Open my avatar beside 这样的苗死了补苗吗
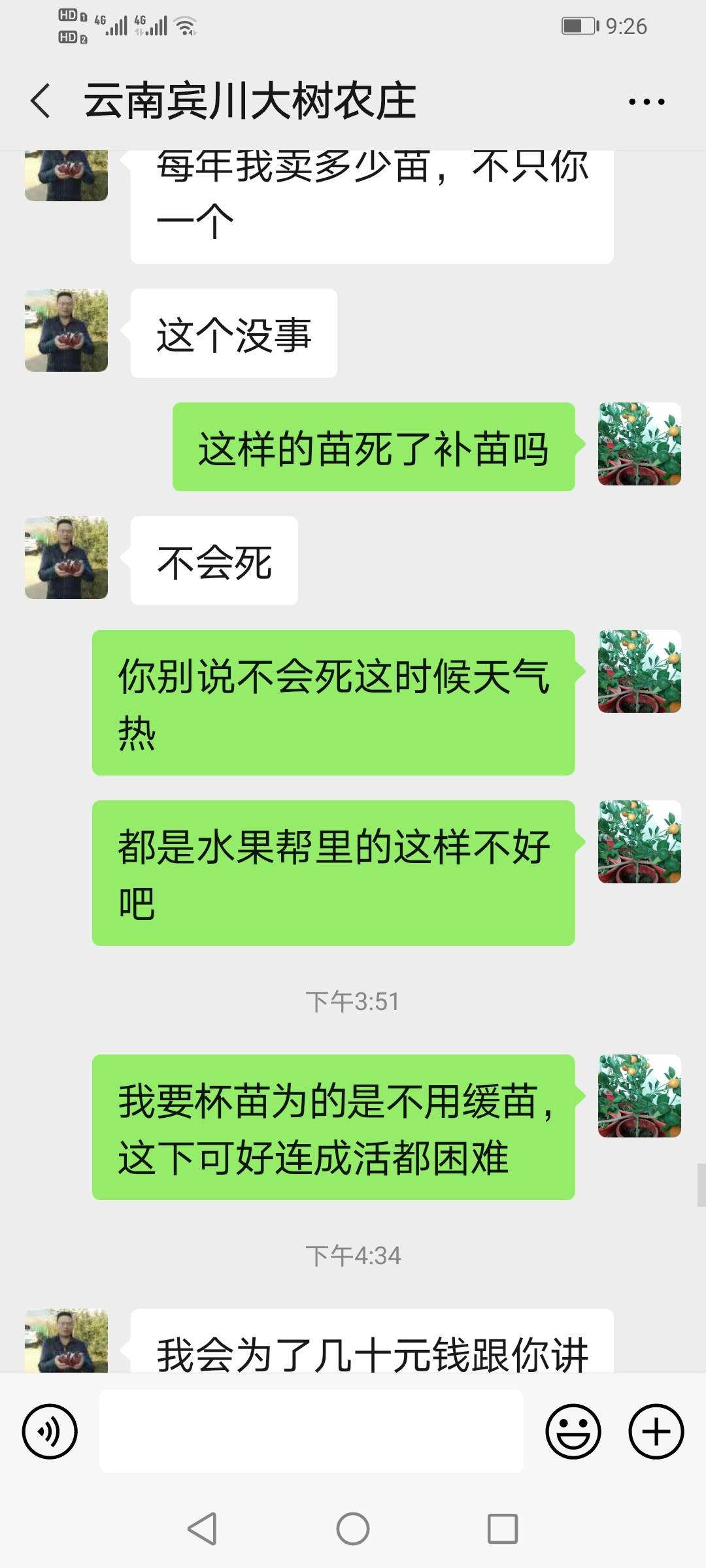706x1568 pixels. [639, 444]
